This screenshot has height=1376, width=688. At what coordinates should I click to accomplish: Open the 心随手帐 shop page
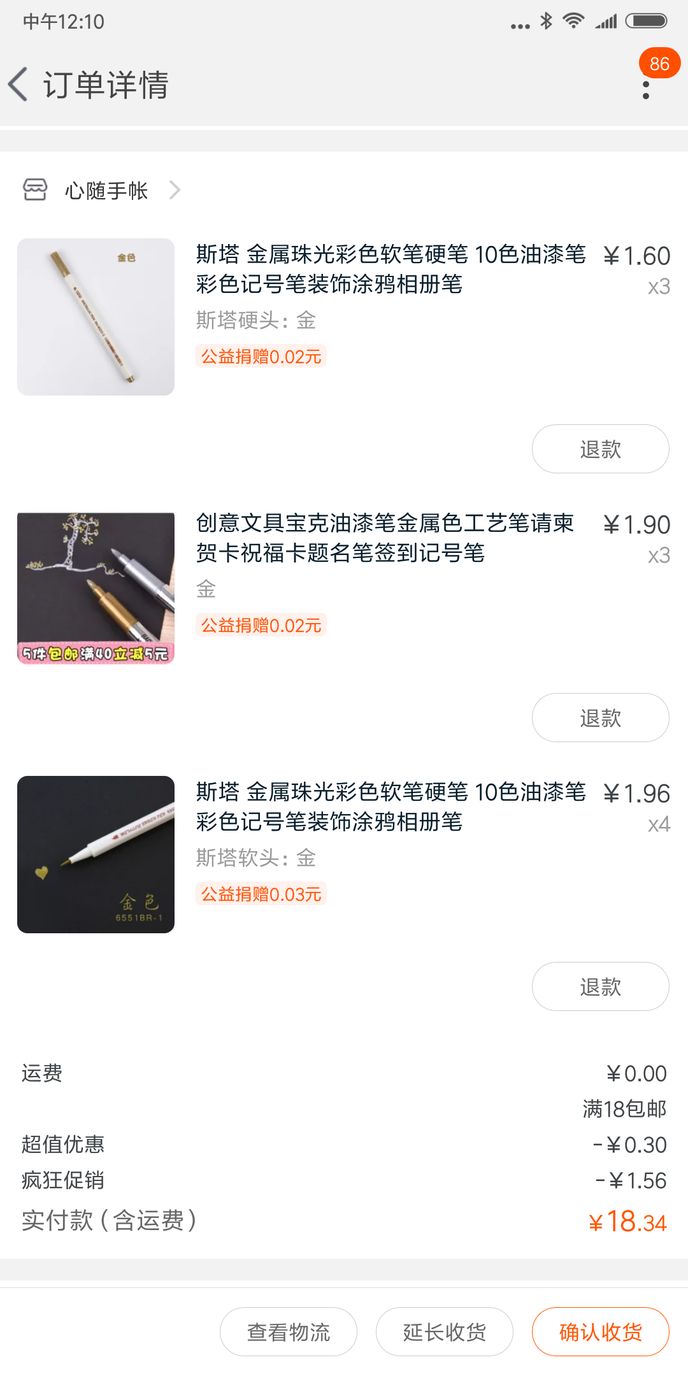[101, 190]
